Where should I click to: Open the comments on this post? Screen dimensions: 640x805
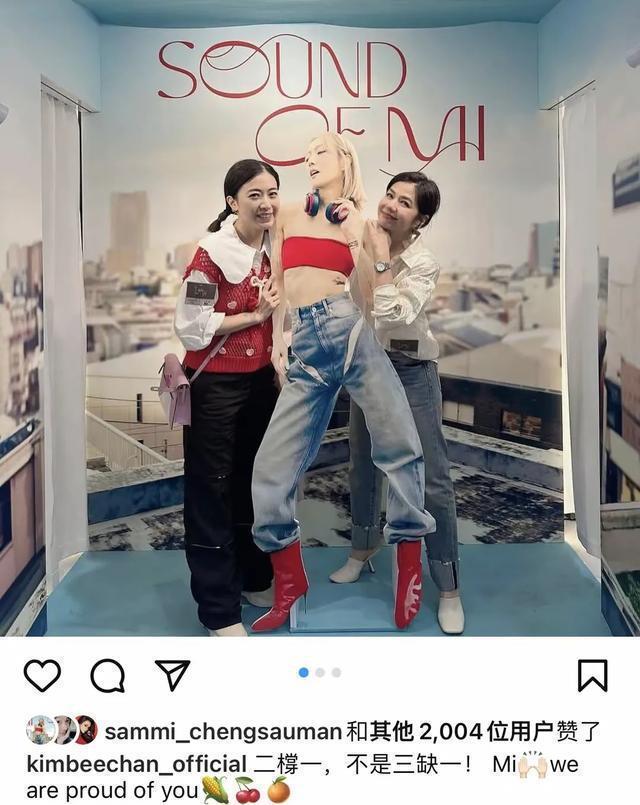107,676
